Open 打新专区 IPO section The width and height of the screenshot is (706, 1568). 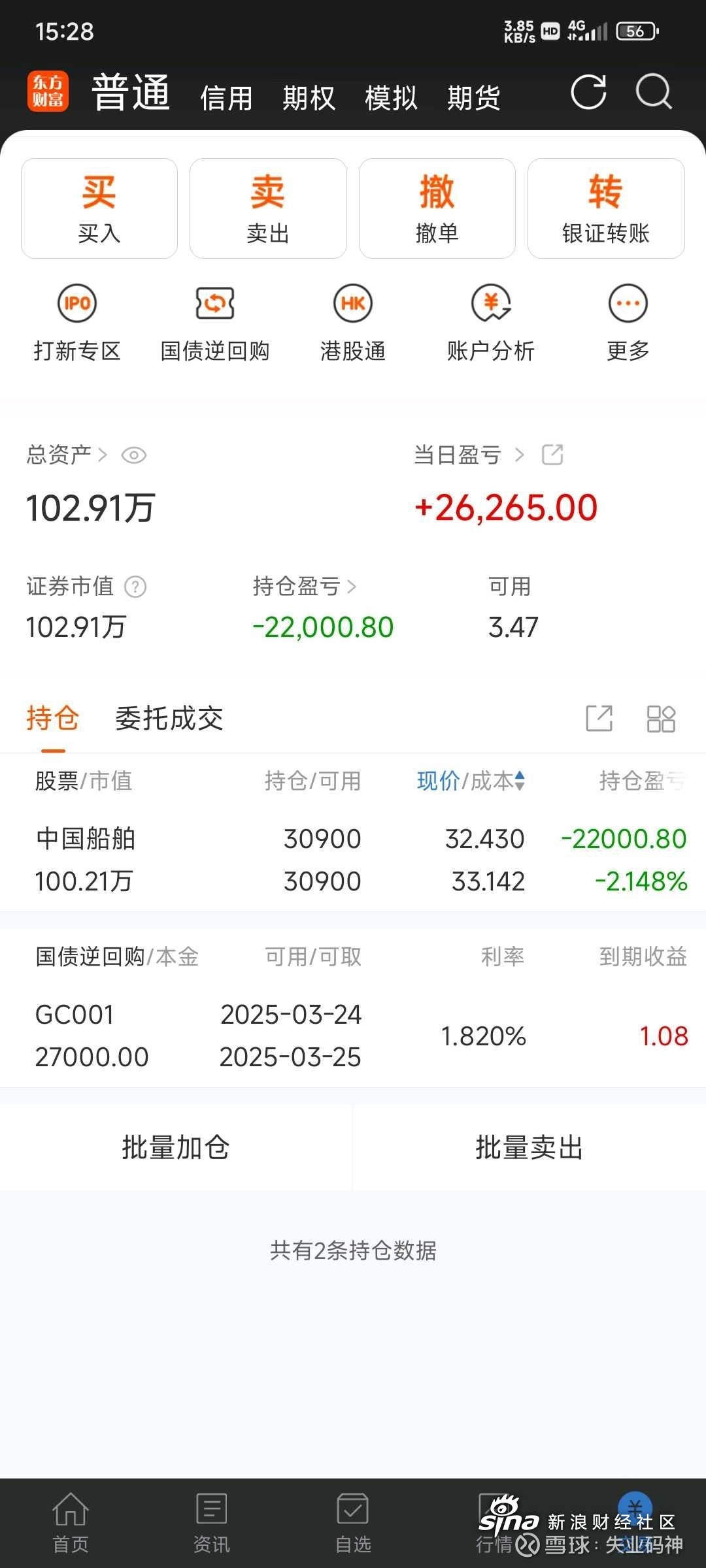point(77,323)
